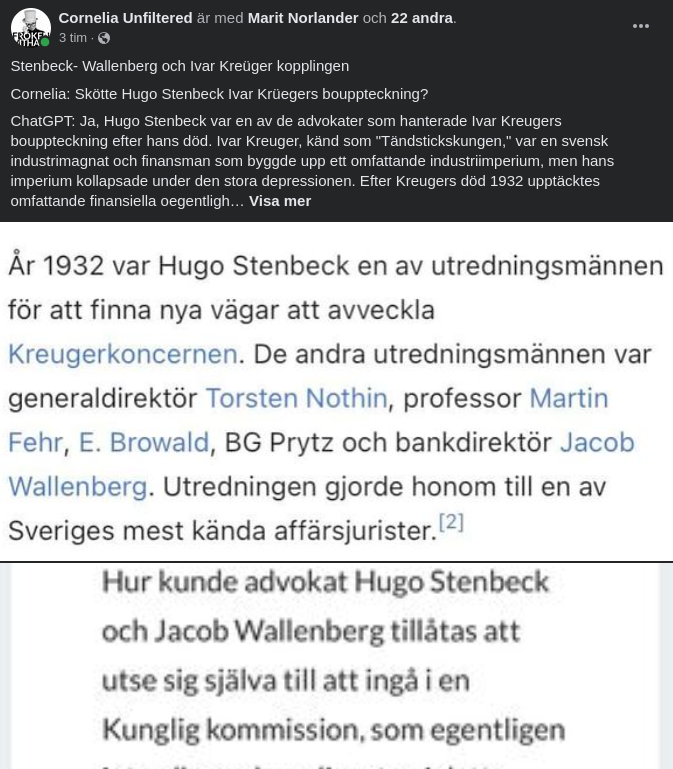
Task: Open Marit Norlander's tagged profile
Action: pos(302,18)
